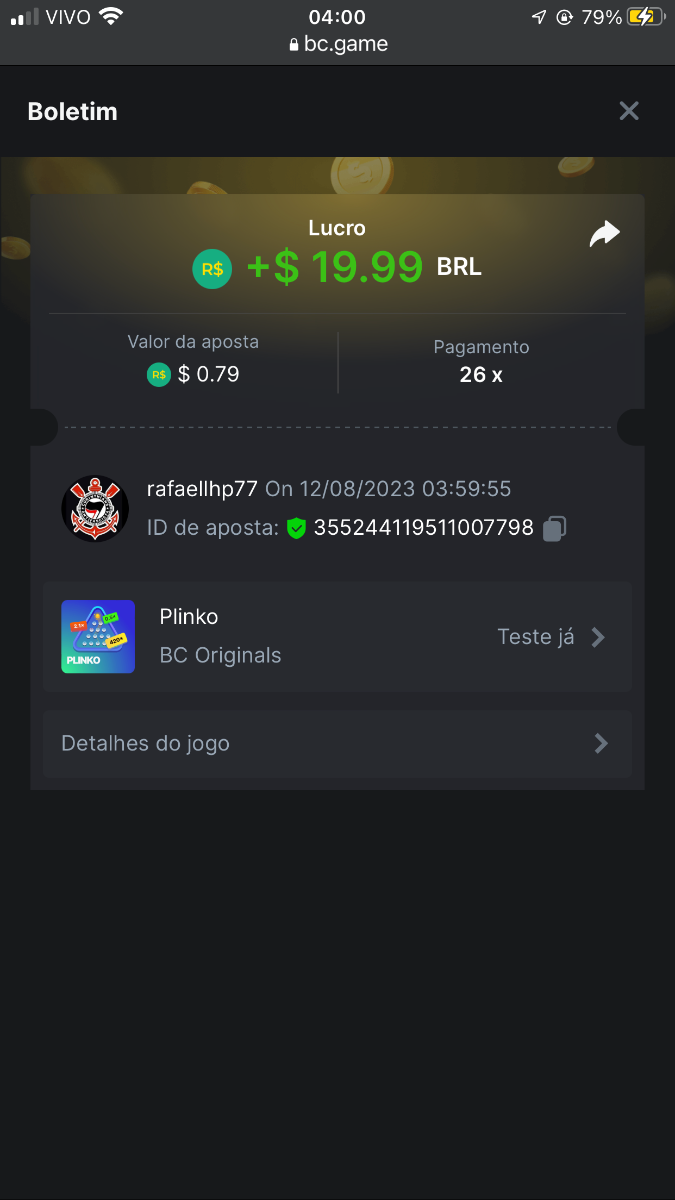The image size is (675, 1200).
Task: Close the Boletim dialog
Action: pos(628,111)
